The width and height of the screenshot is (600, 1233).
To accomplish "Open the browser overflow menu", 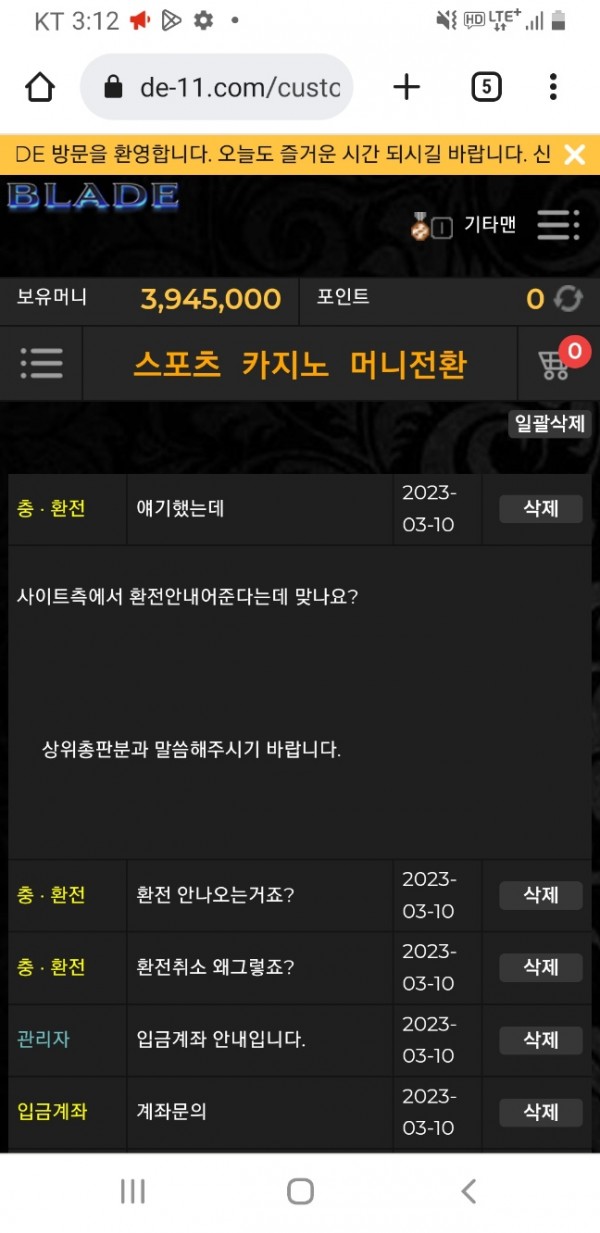I will 553,88.
